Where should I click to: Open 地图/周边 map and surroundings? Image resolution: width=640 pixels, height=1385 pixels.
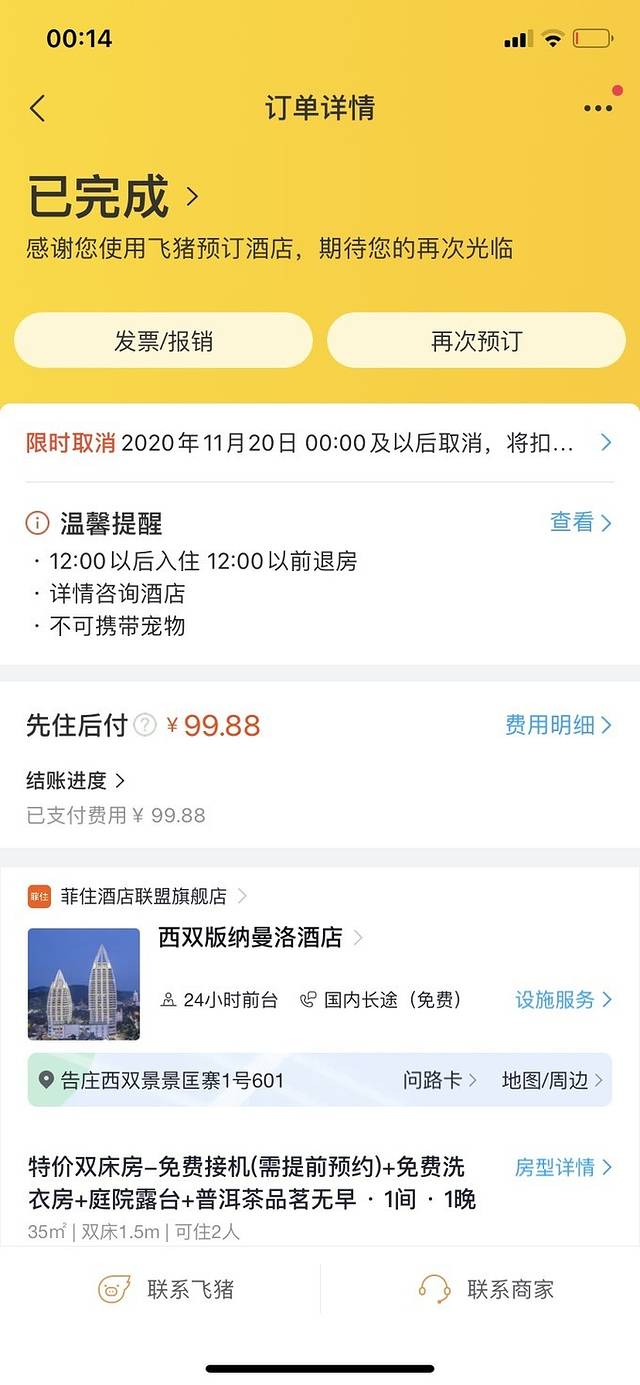(x=552, y=1080)
